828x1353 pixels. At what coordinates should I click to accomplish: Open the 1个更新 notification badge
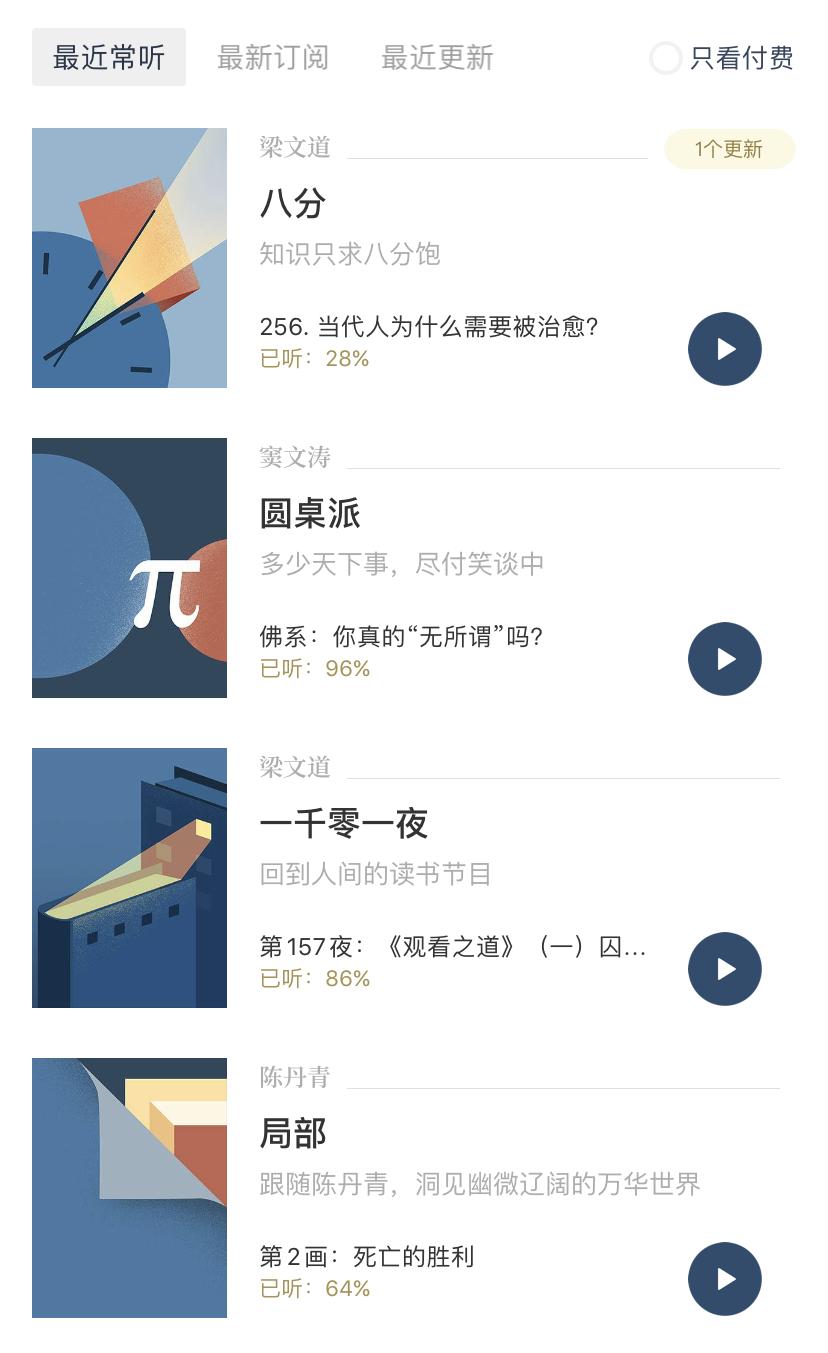coord(729,148)
